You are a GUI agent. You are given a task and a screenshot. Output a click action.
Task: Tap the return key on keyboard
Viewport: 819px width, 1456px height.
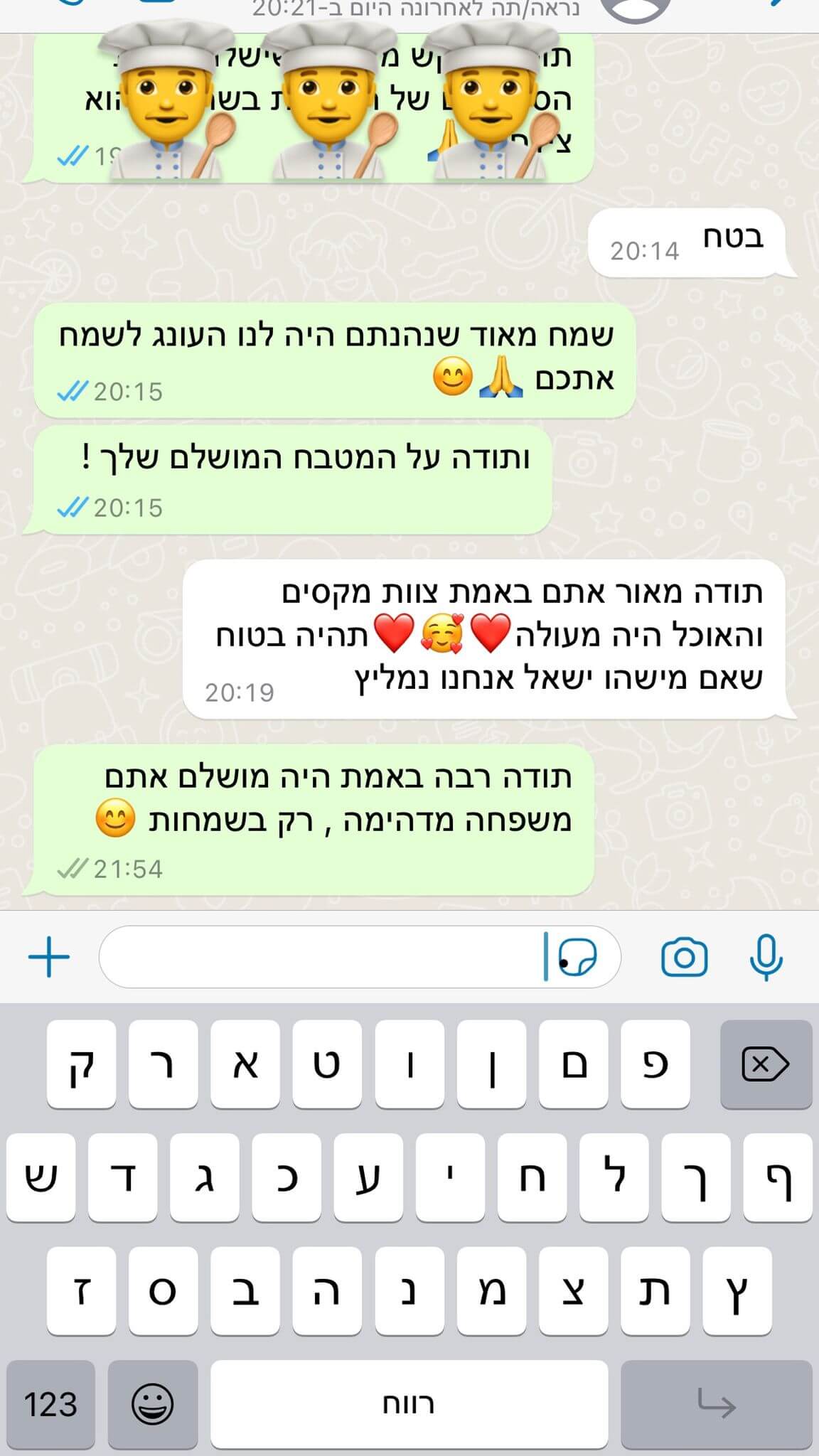click(716, 1404)
